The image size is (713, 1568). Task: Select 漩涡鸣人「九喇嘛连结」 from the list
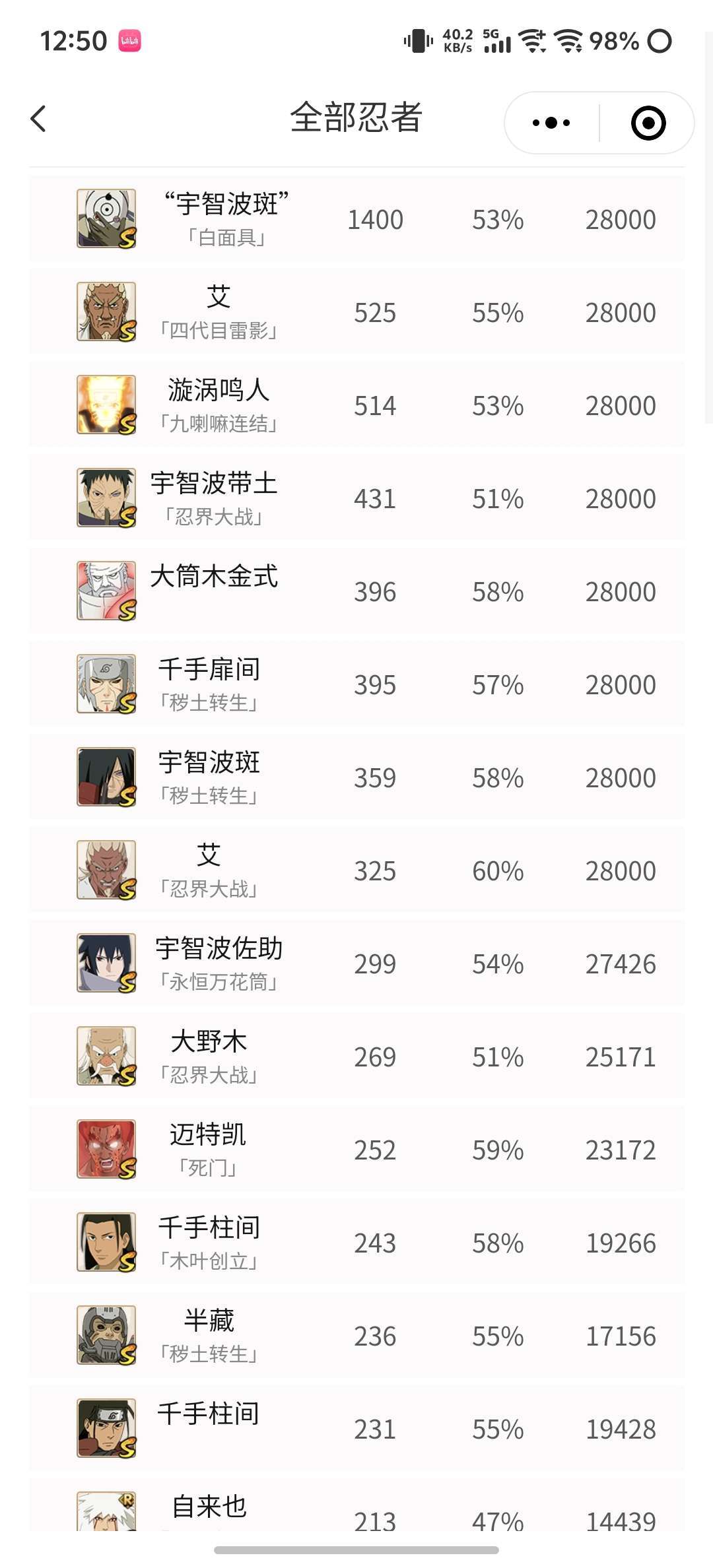click(356, 405)
